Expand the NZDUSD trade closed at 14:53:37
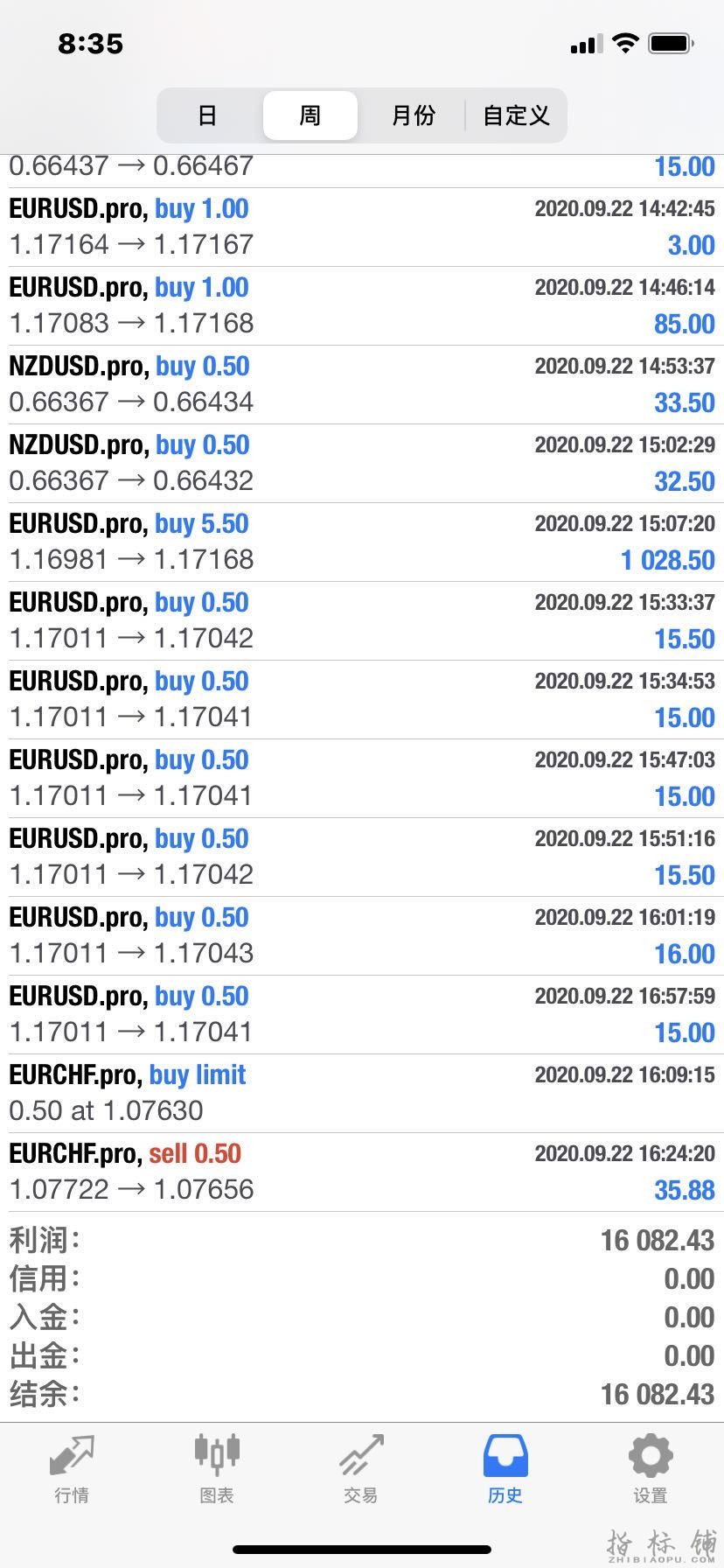Viewport: 724px width, 1568px height. click(362, 384)
